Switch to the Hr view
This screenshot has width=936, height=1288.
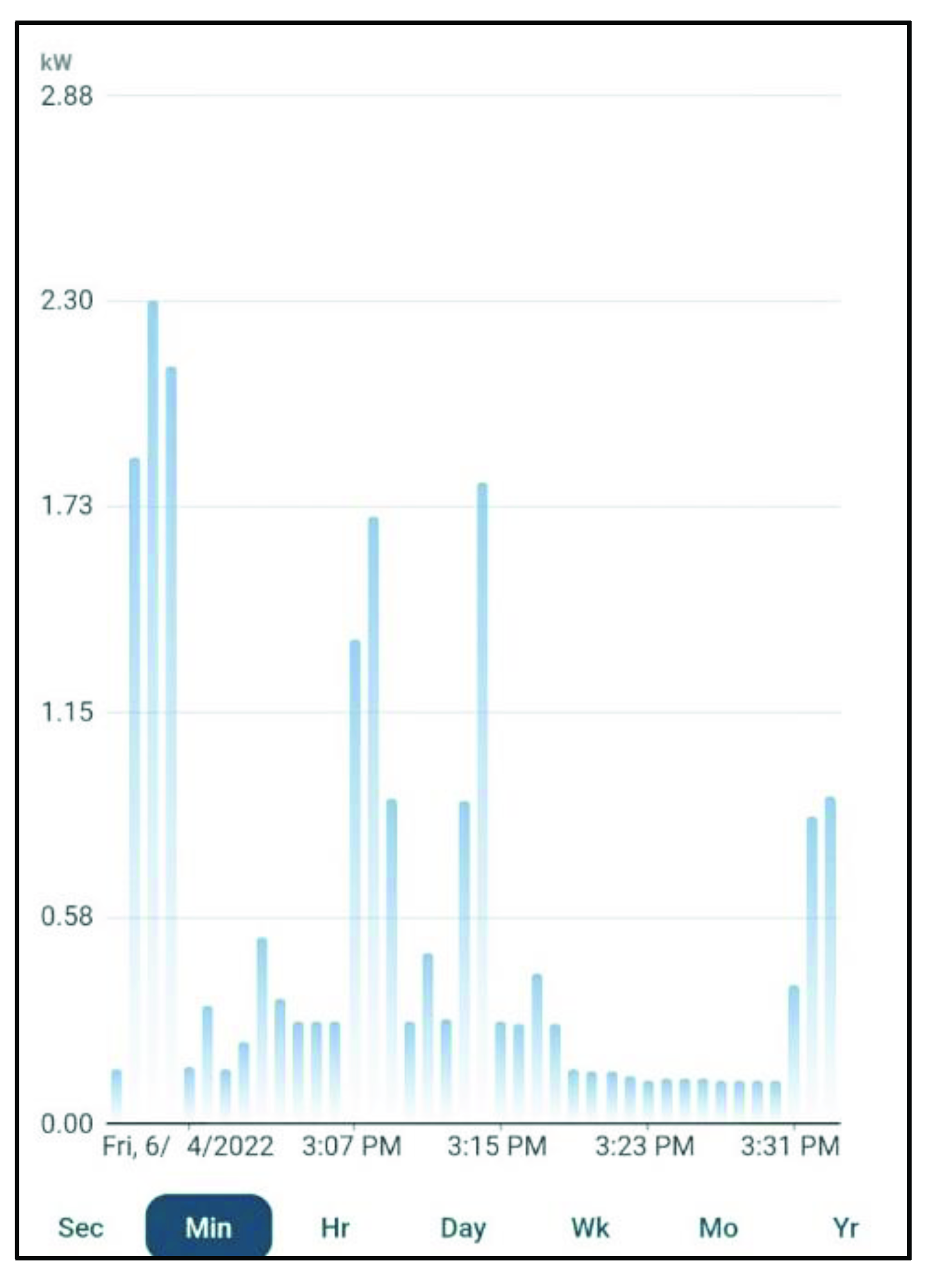335,1228
